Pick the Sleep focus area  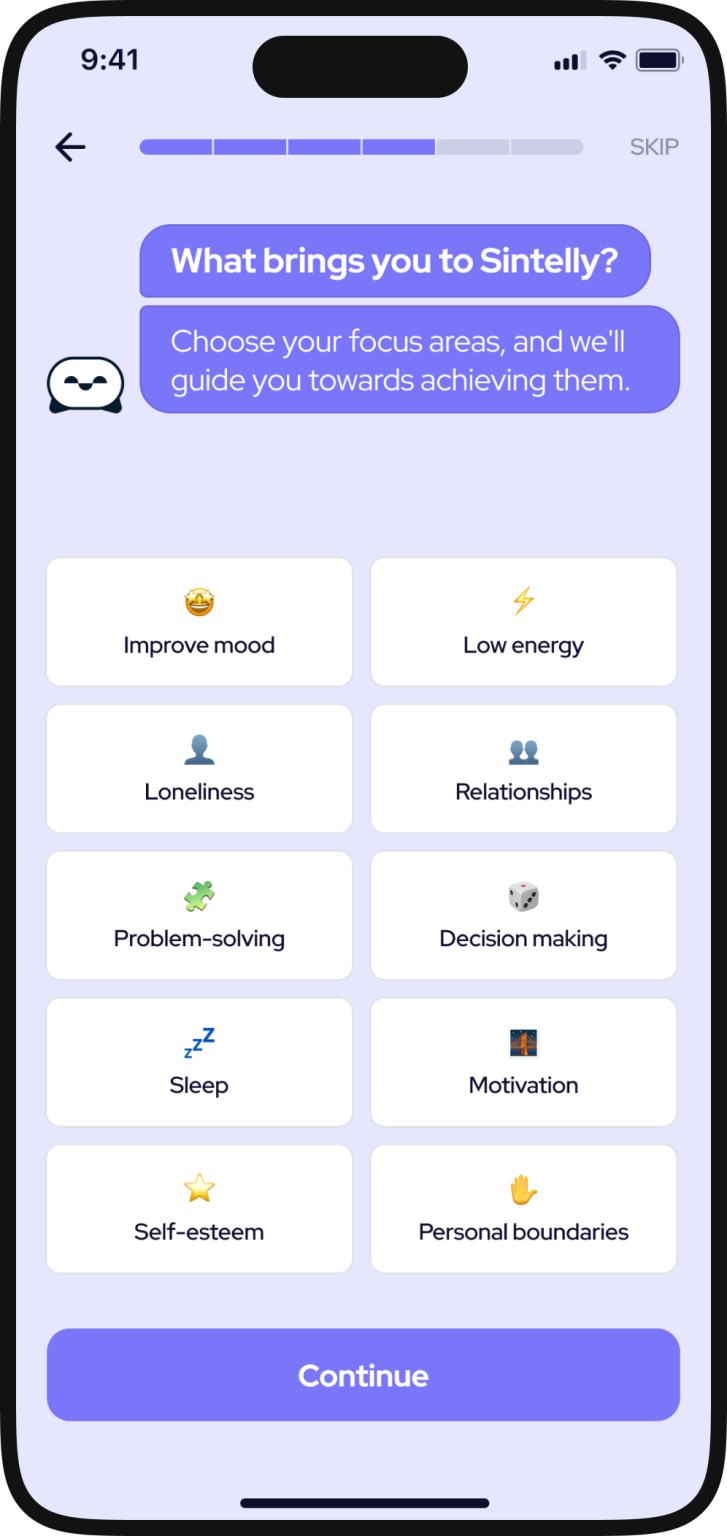click(x=199, y=1062)
